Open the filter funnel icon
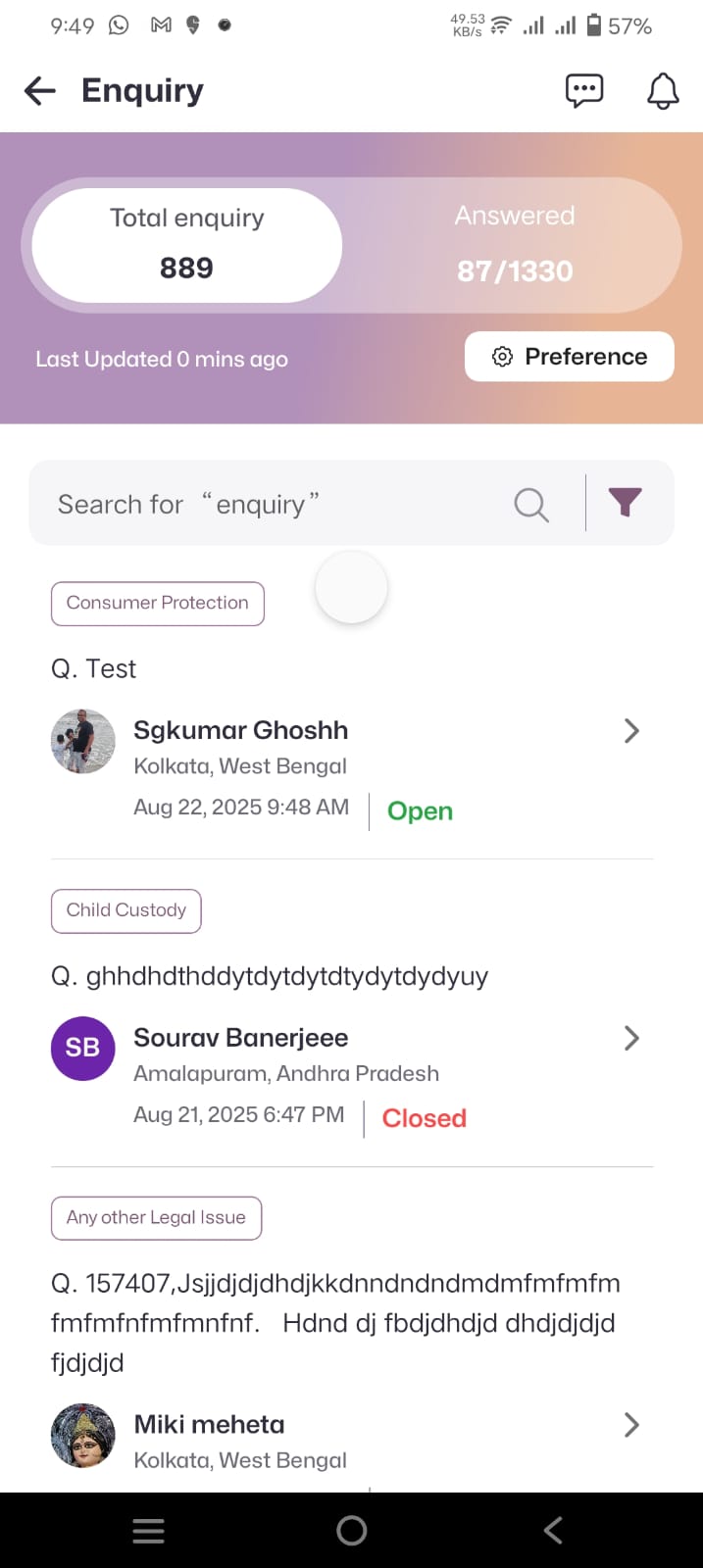703x1568 pixels. coord(625,503)
